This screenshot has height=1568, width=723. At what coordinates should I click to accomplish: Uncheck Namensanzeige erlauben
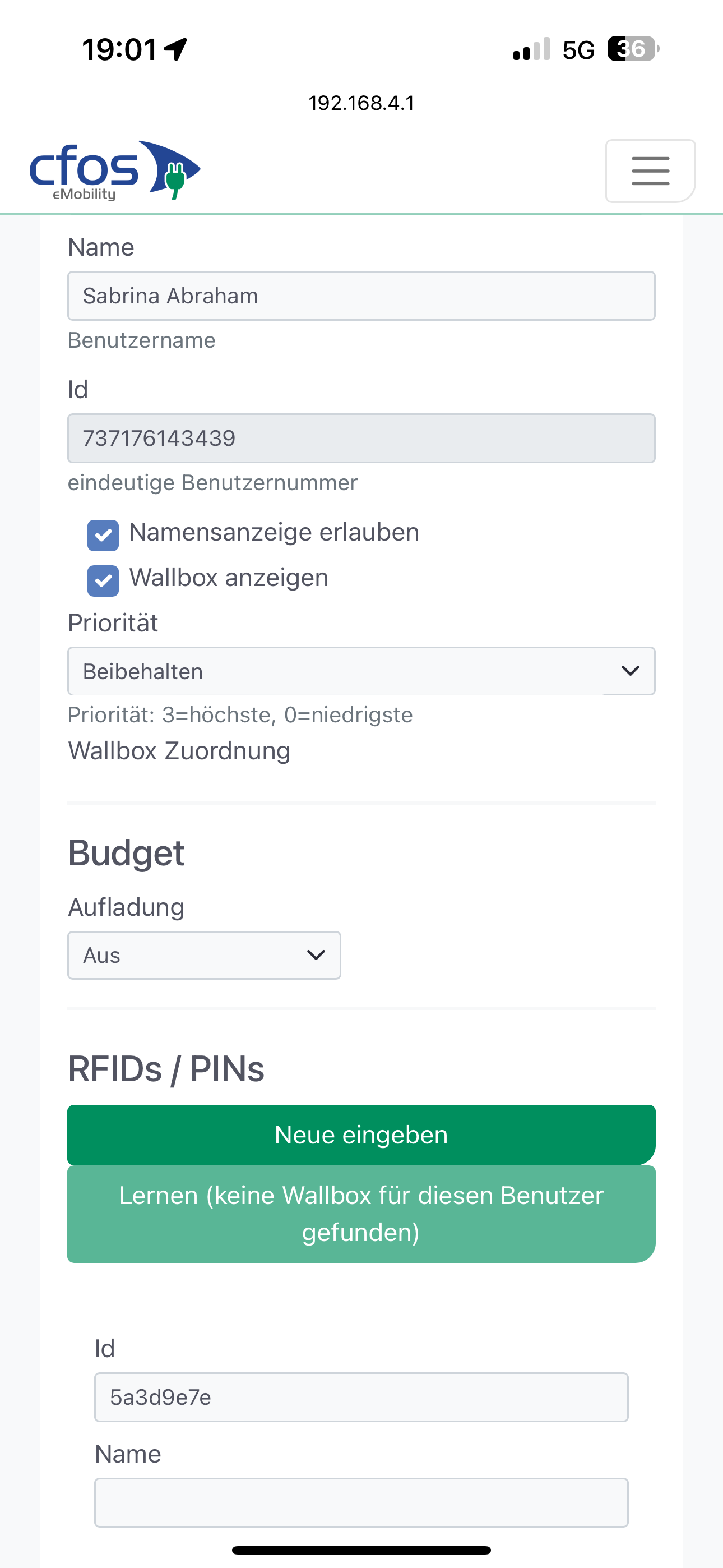tap(103, 535)
